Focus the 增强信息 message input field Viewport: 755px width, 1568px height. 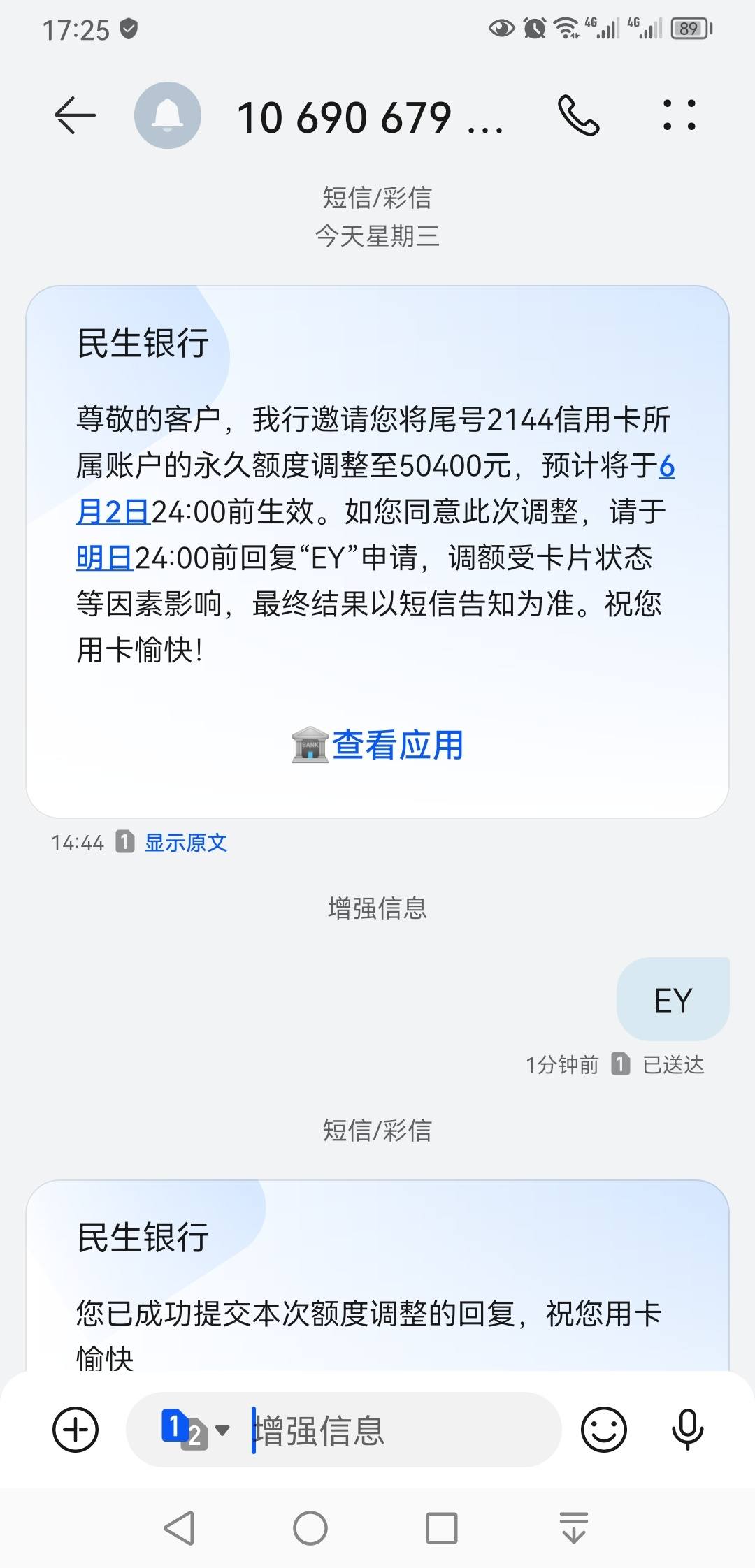point(404,1430)
